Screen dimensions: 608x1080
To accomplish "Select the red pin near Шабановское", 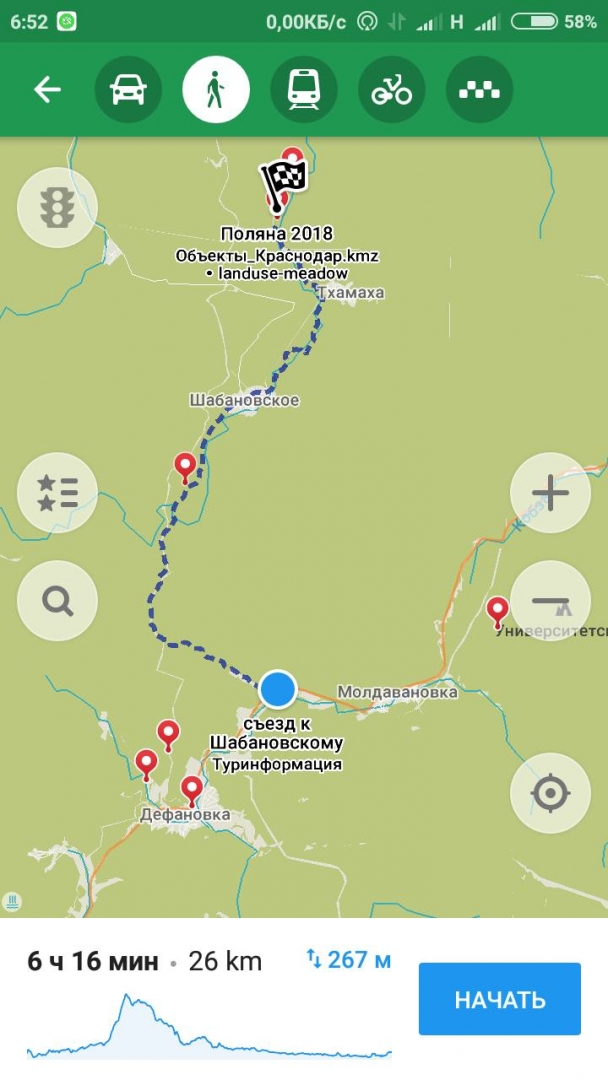I will tap(185, 466).
